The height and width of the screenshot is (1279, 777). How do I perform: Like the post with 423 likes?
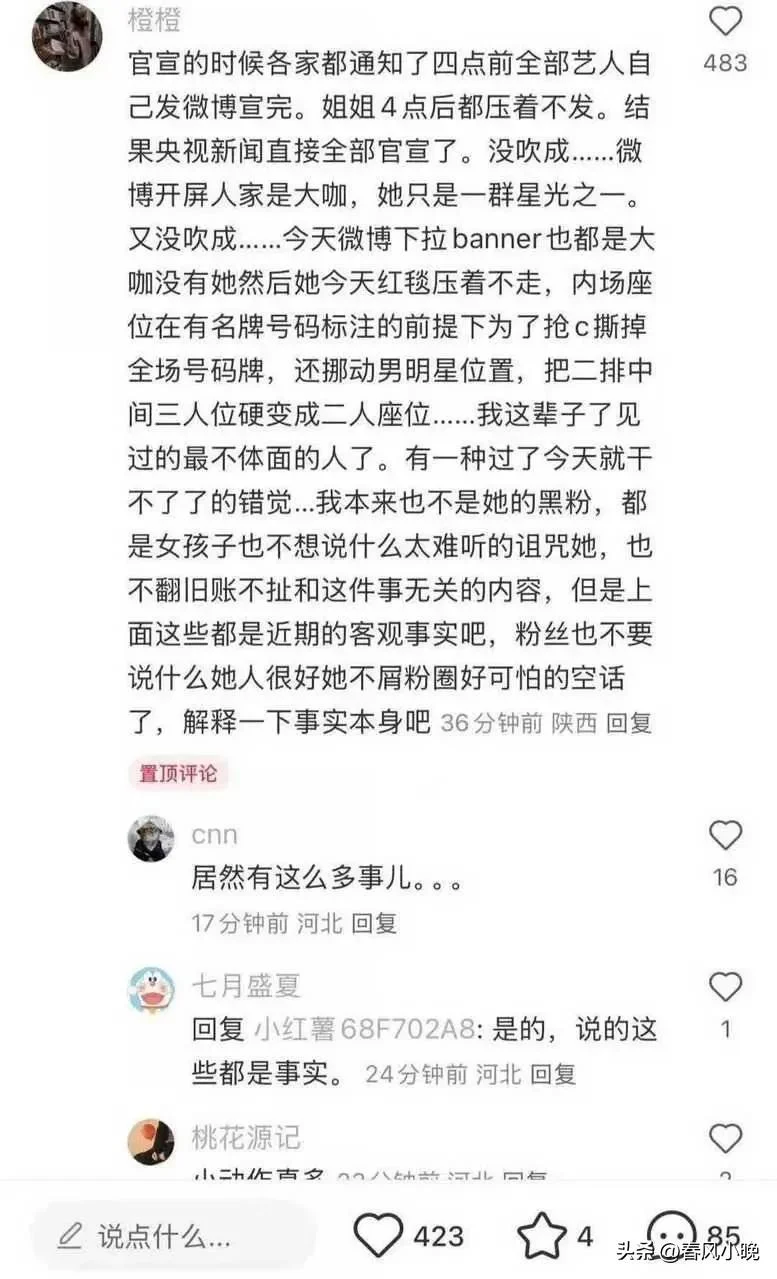[x=379, y=1236]
